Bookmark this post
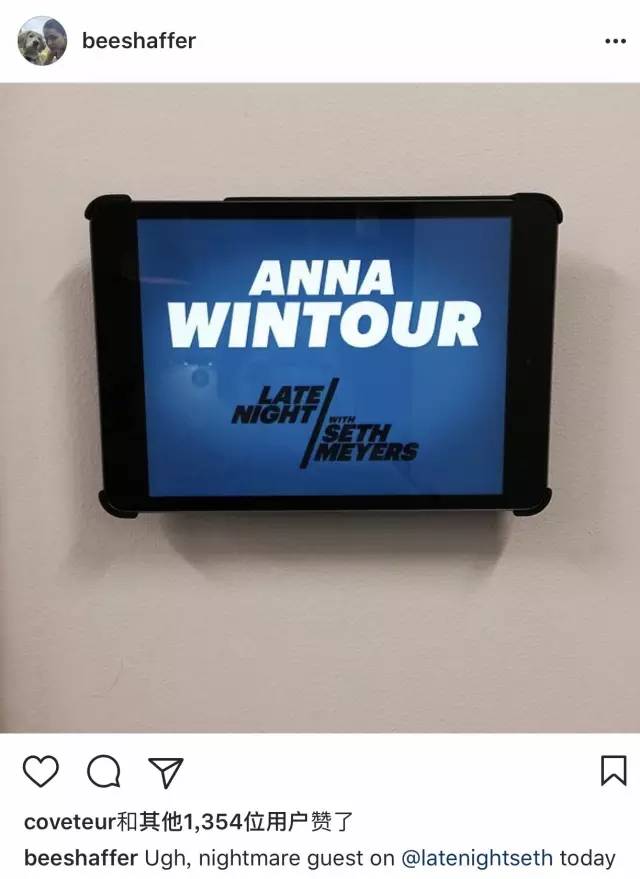The width and height of the screenshot is (640, 879). 613,770
